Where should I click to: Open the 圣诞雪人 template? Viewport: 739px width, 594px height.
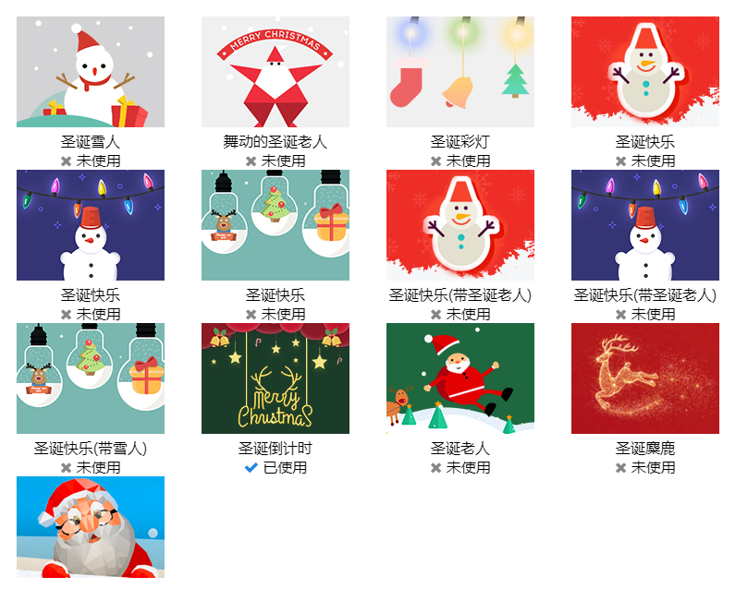(90, 72)
